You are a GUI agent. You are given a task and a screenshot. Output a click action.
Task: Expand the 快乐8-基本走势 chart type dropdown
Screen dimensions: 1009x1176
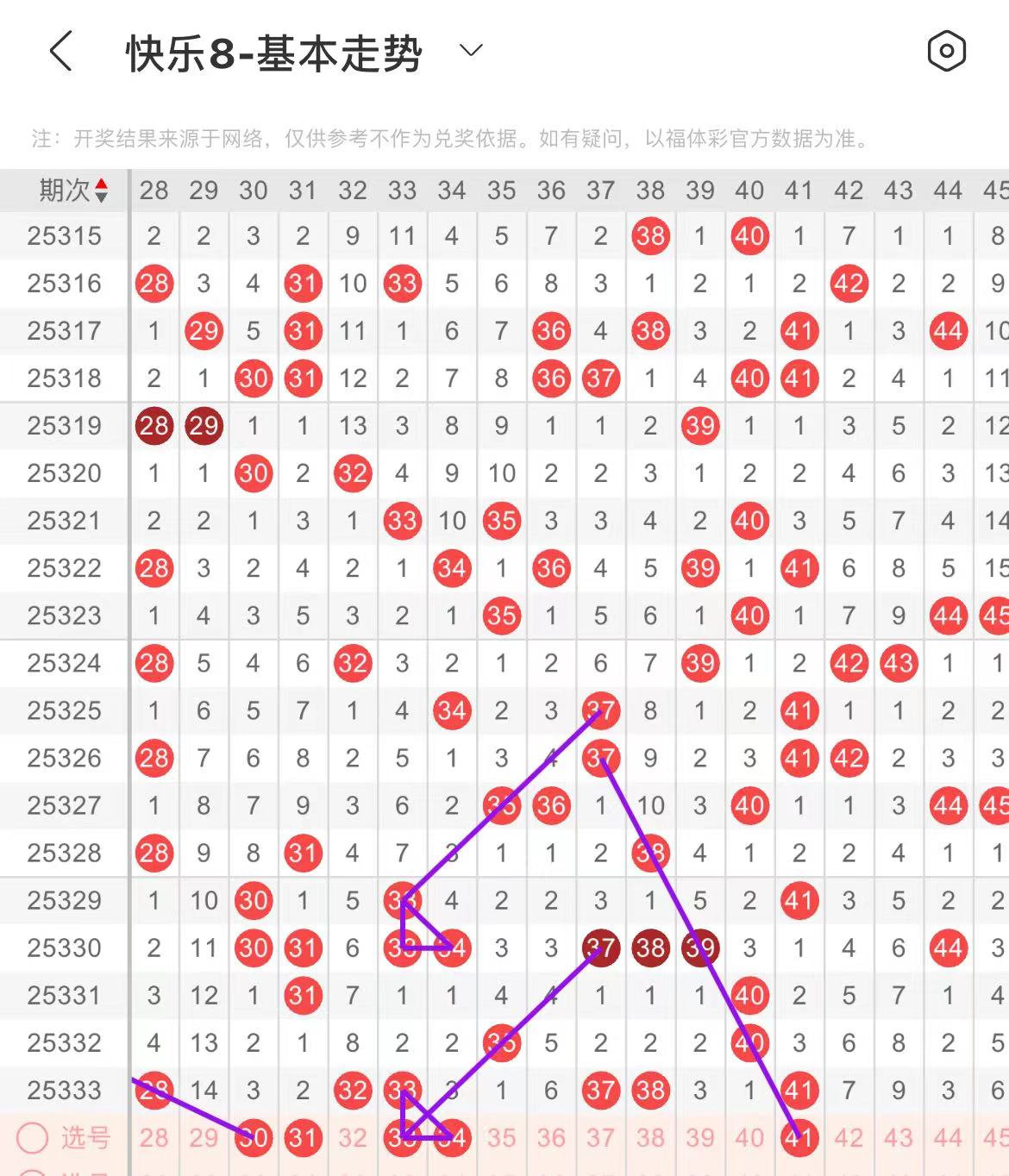[471, 51]
